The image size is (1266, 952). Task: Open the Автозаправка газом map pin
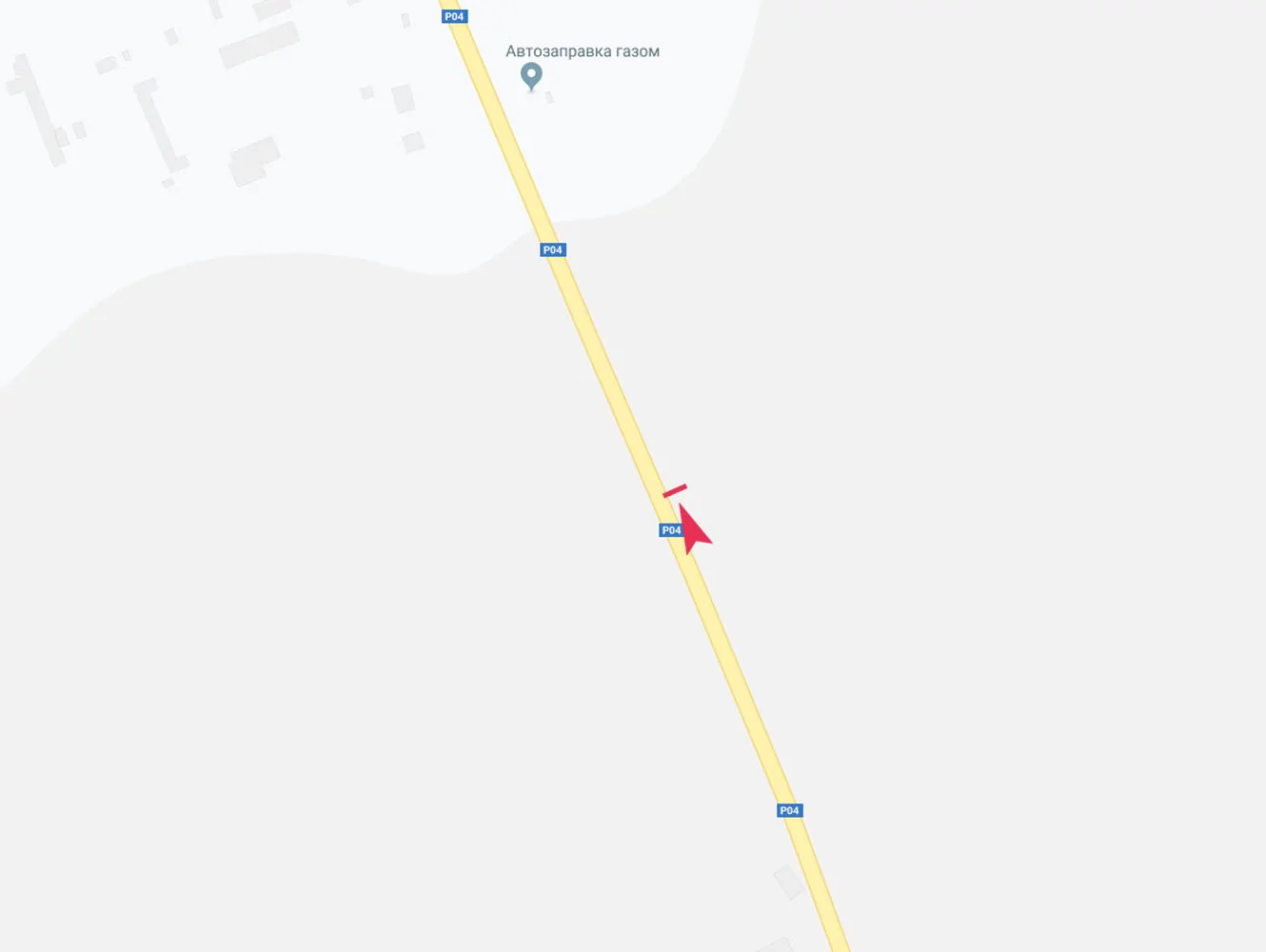point(532,75)
